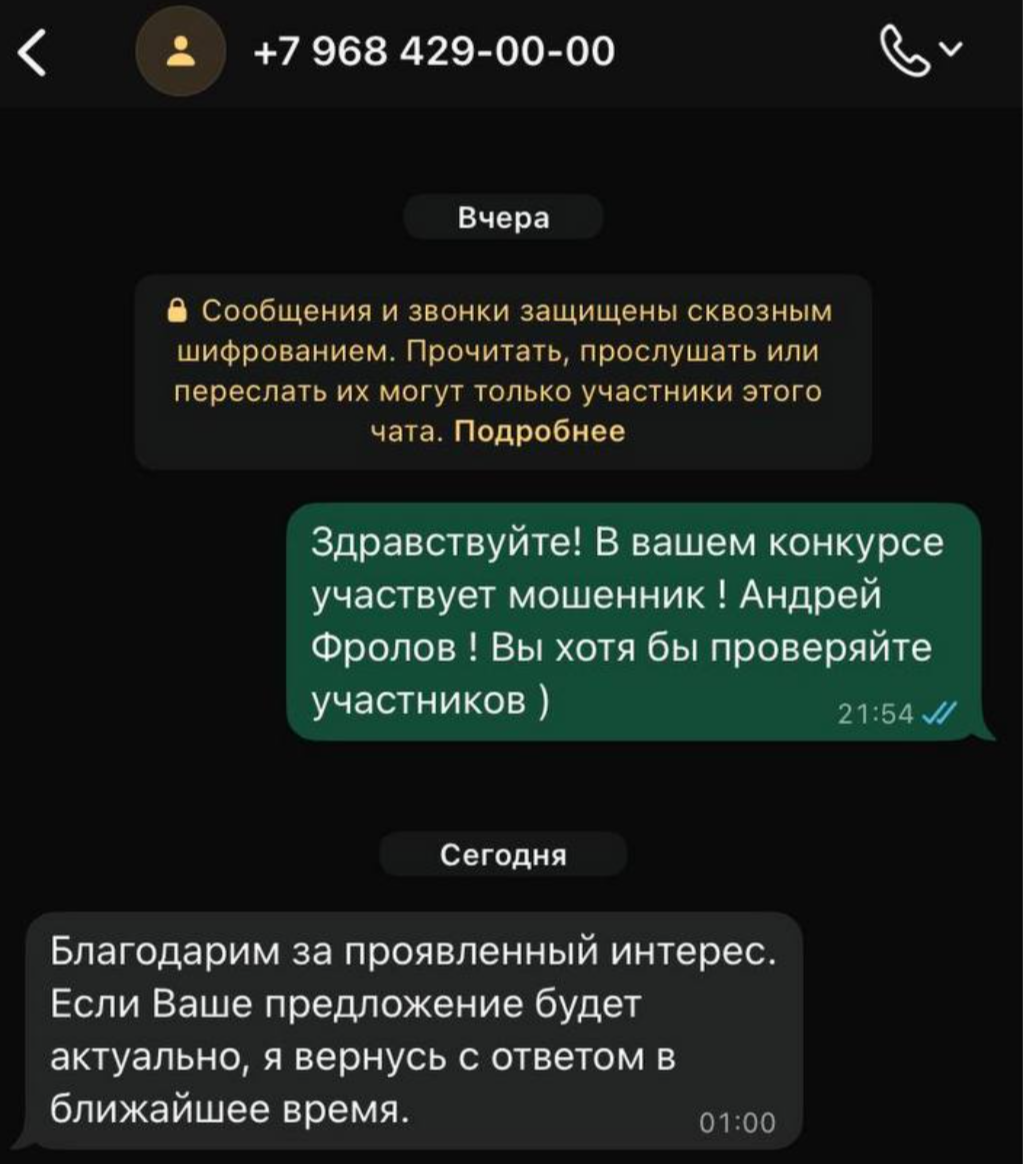The height and width of the screenshot is (1164, 1023).
Task: Open contact info for +7 968 429-00-00
Action: [x=433, y=51]
